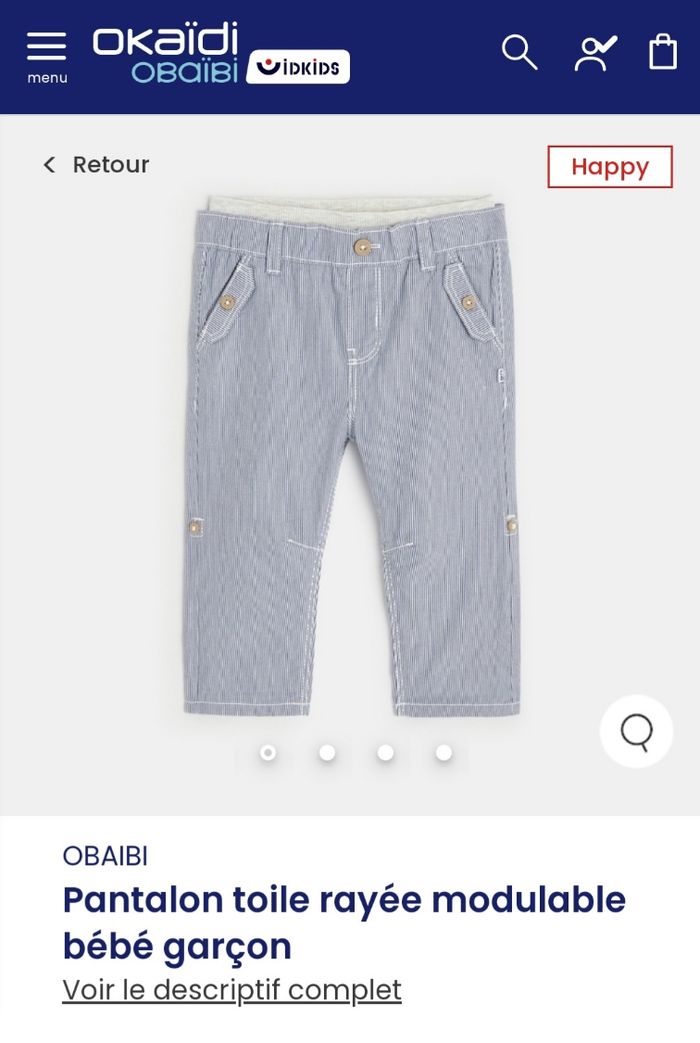The width and height of the screenshot is (700, 1043).
Task: Show the fourth product photo dot
Action: tap(444, 753)
